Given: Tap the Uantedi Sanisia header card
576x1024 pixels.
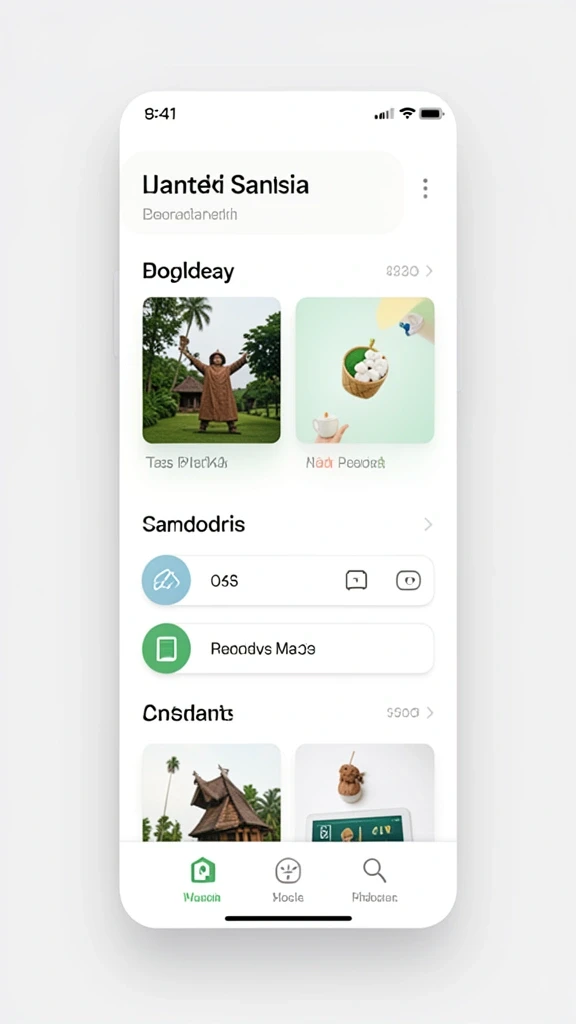Looking at the screenshot, I should coord(263,193).
